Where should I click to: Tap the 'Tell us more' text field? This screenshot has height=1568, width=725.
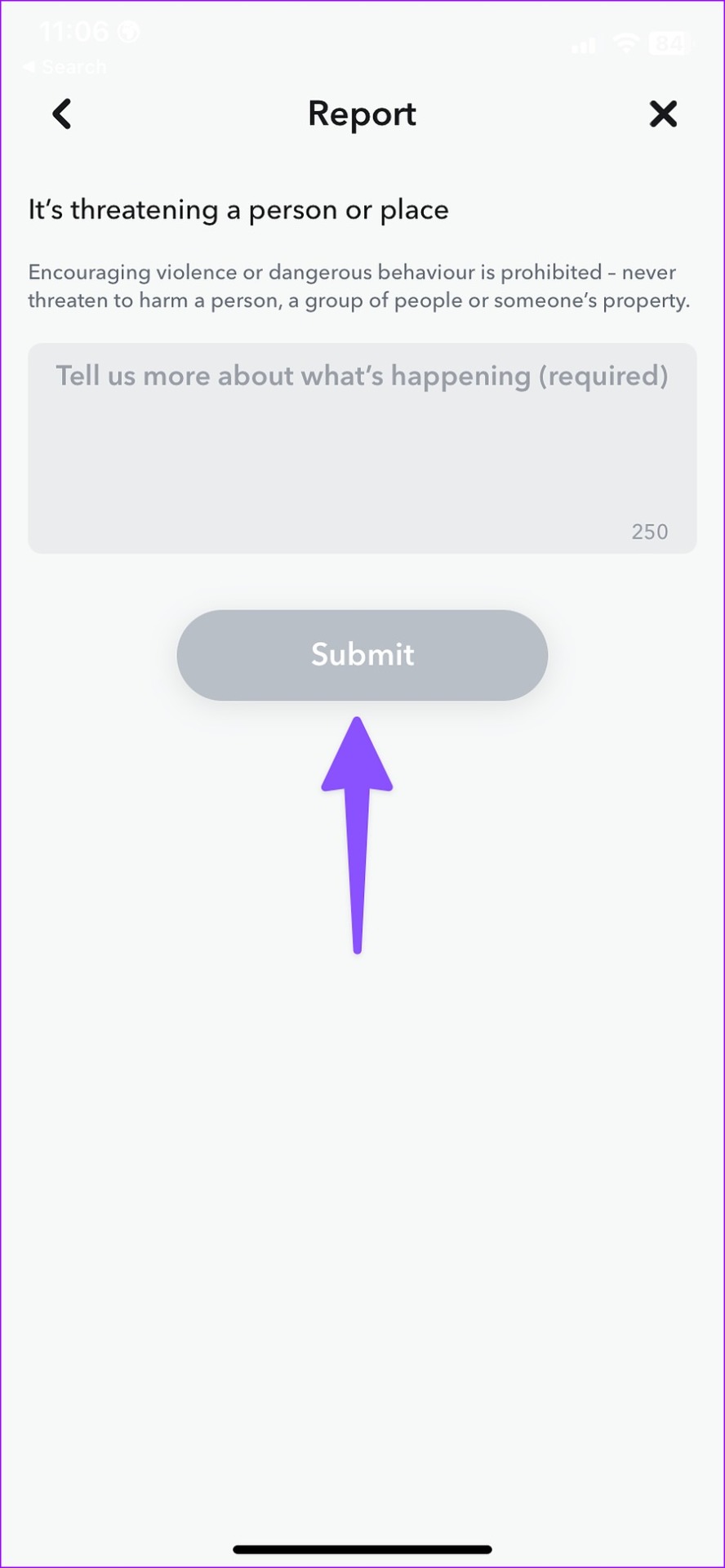(x=362, y=448)
